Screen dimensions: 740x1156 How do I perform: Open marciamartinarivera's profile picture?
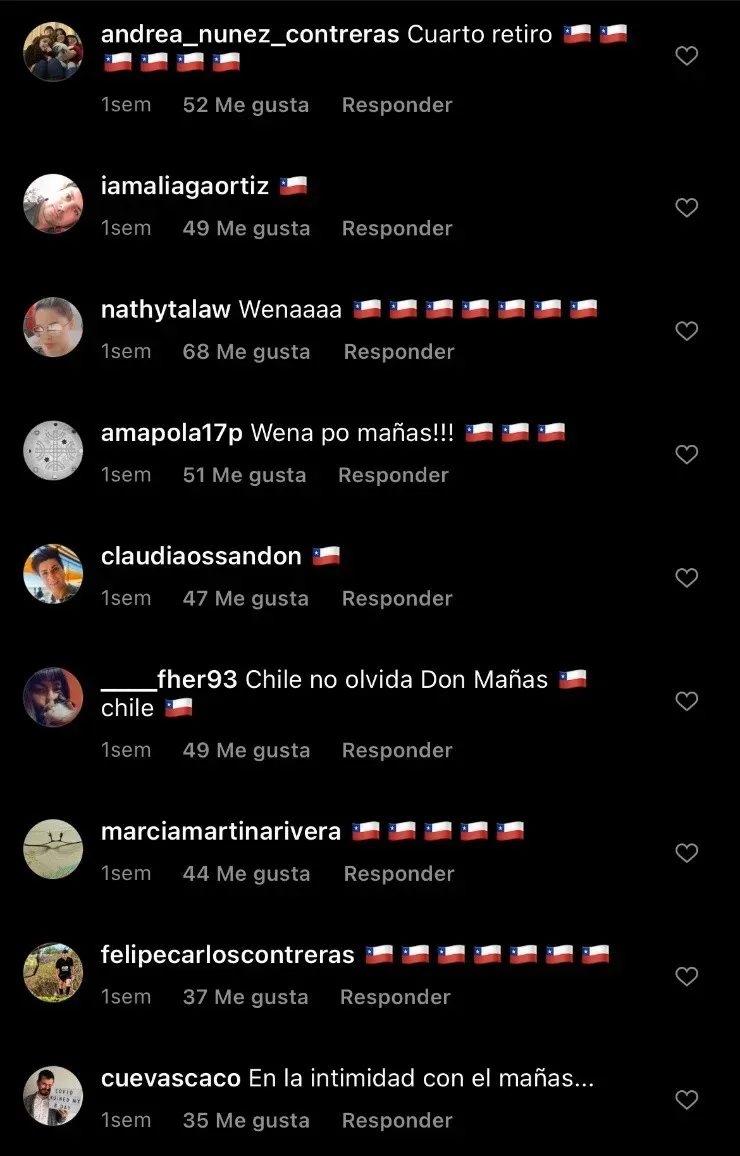53,850
